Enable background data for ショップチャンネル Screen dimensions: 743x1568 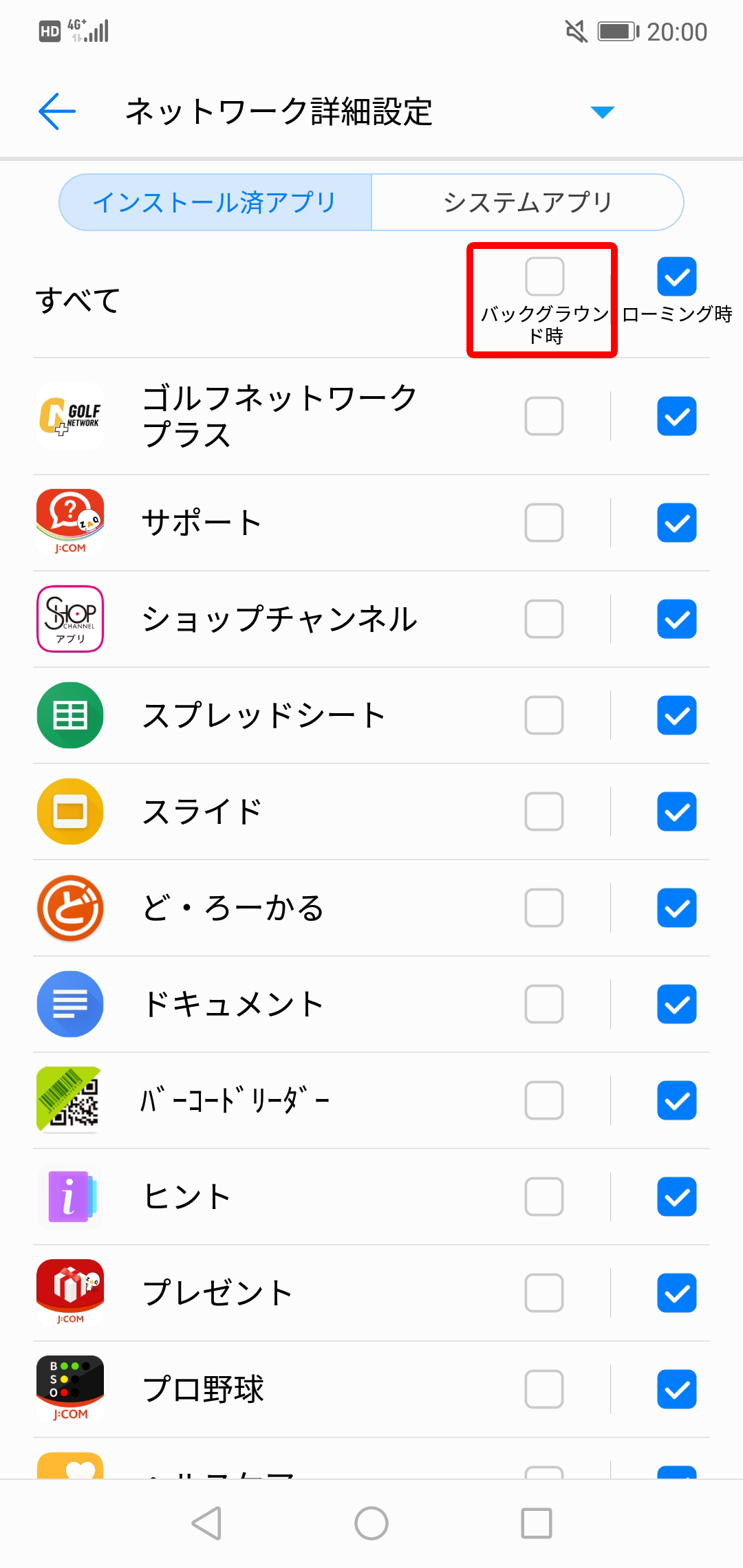544,619
